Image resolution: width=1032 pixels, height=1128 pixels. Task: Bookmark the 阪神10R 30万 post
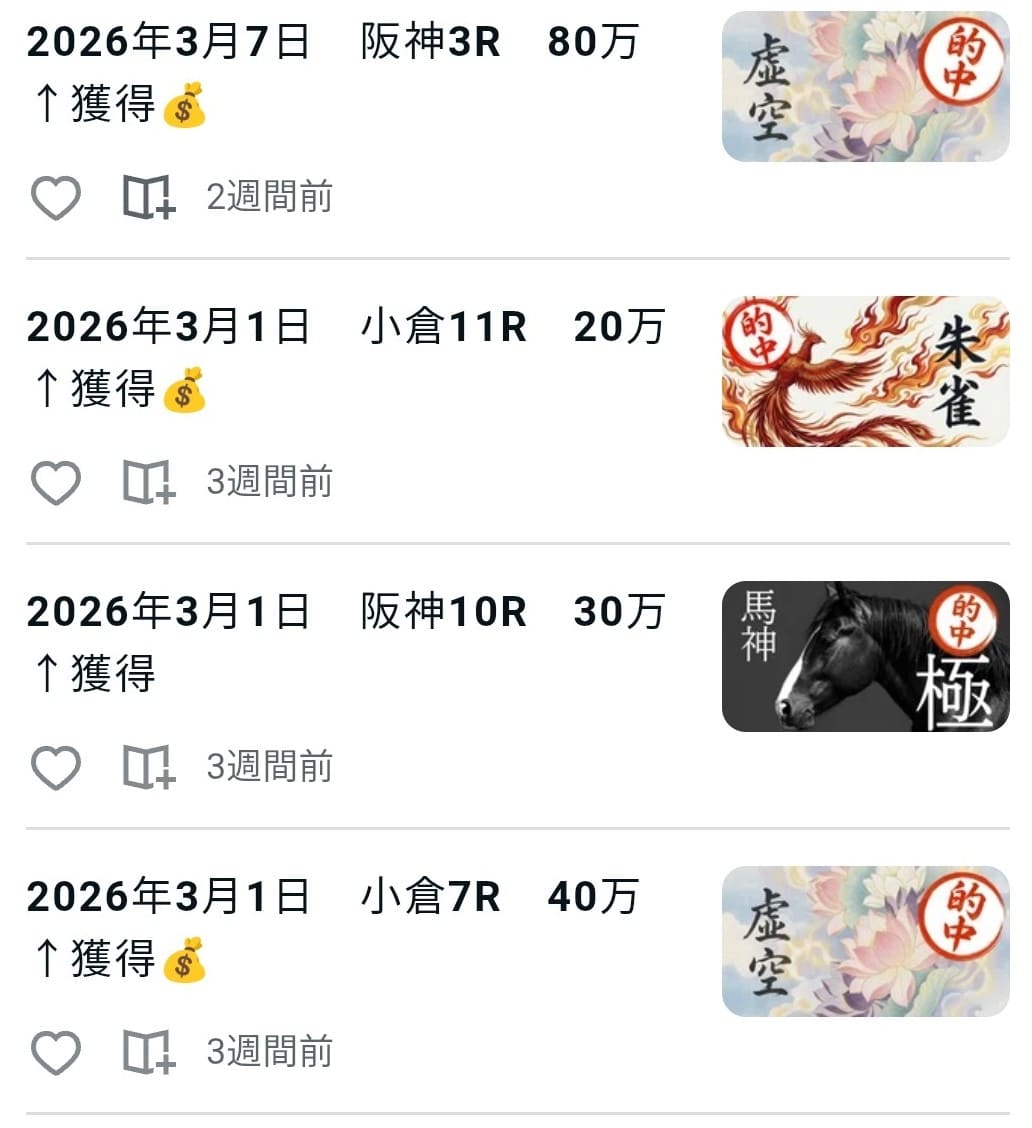(146, 767)
